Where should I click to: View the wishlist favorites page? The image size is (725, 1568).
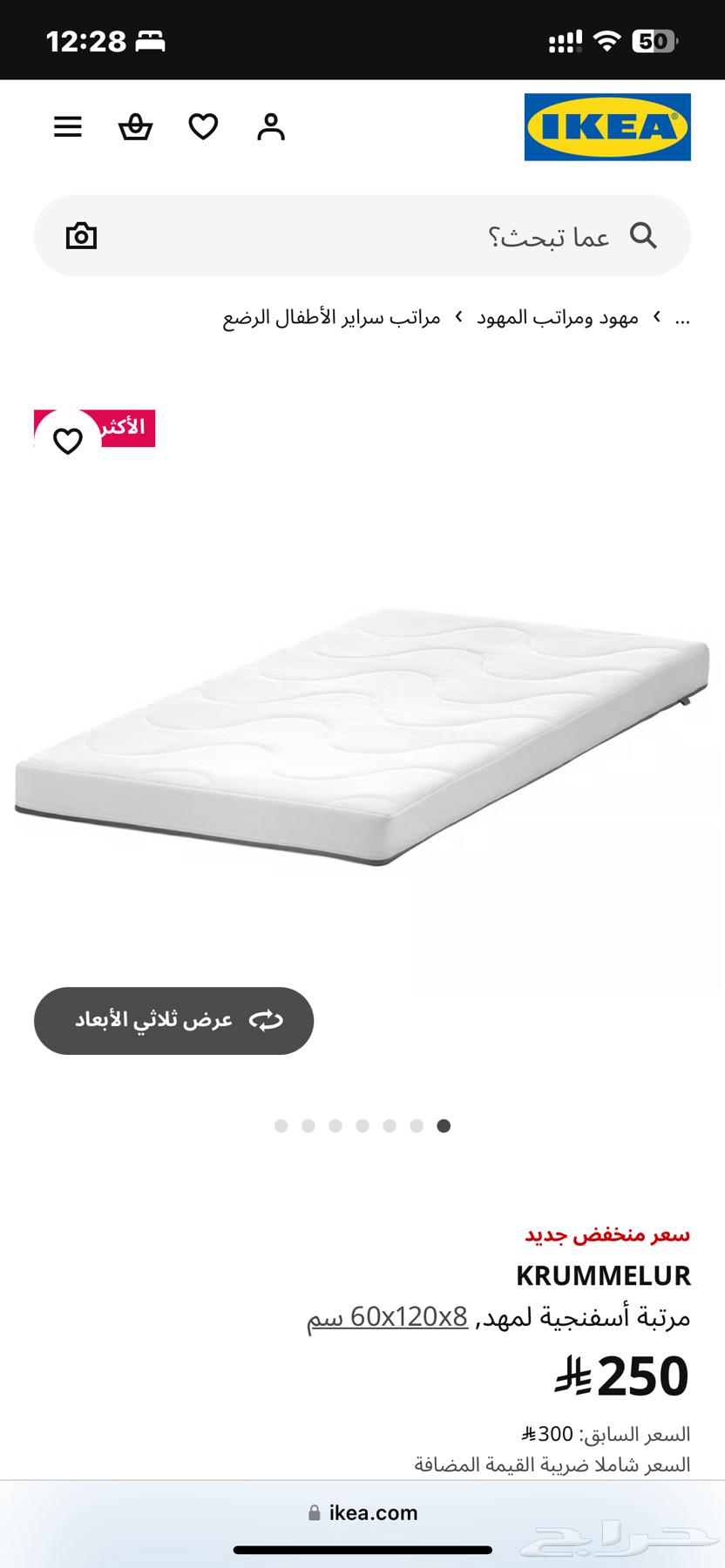pos(202,127)
